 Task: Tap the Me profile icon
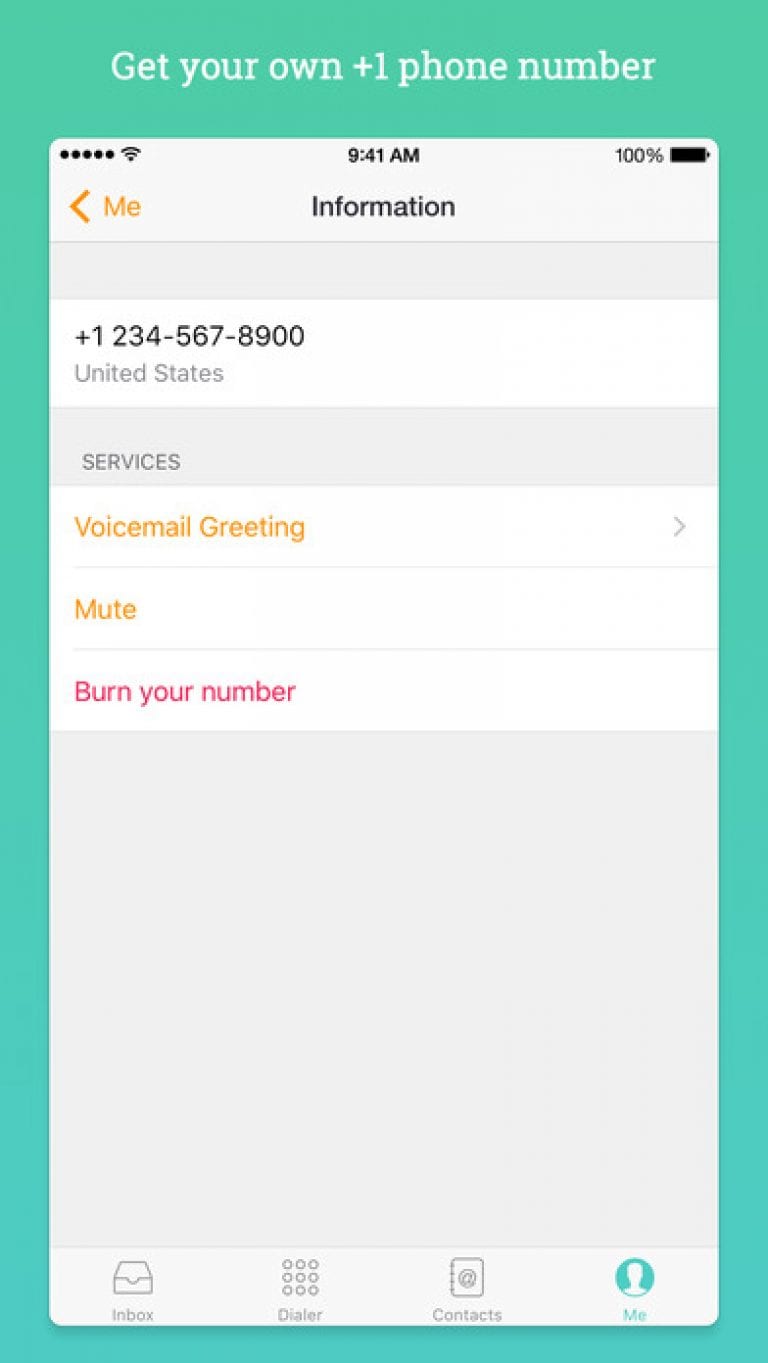(x=634, y=1276)
